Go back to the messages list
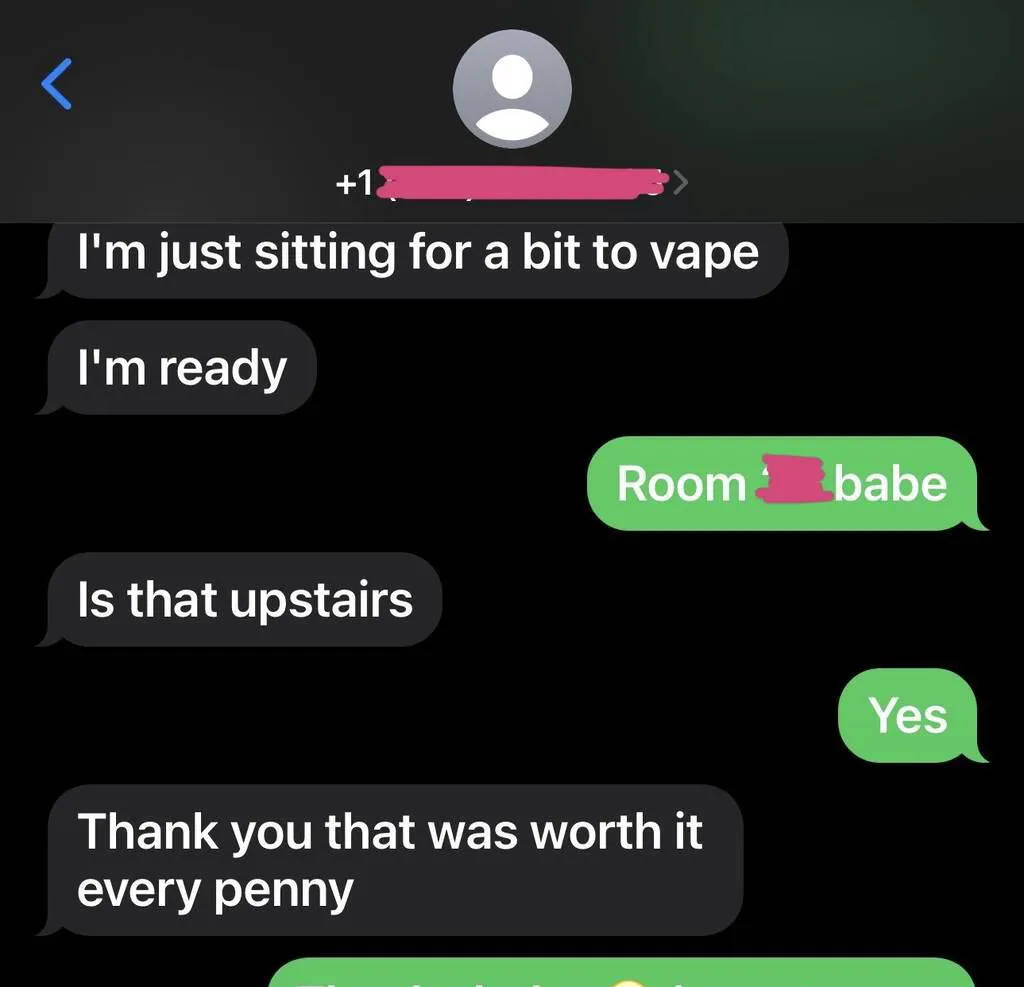The width and height of the screenshot is (1024, 987). pos(57,84)
